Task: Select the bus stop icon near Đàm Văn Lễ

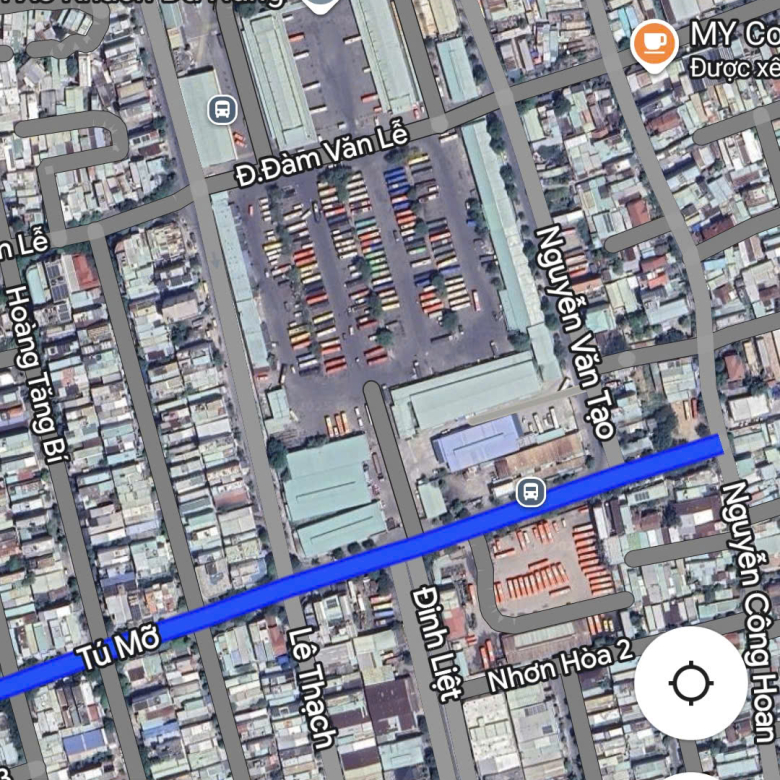Action: point(222,110)
